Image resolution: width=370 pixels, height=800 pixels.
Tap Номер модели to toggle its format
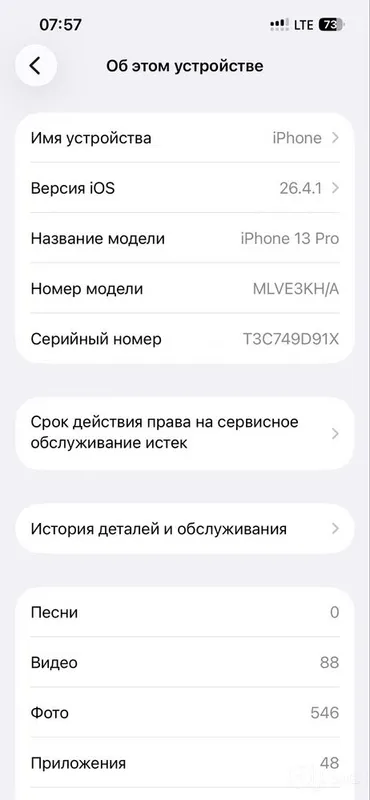185,289
